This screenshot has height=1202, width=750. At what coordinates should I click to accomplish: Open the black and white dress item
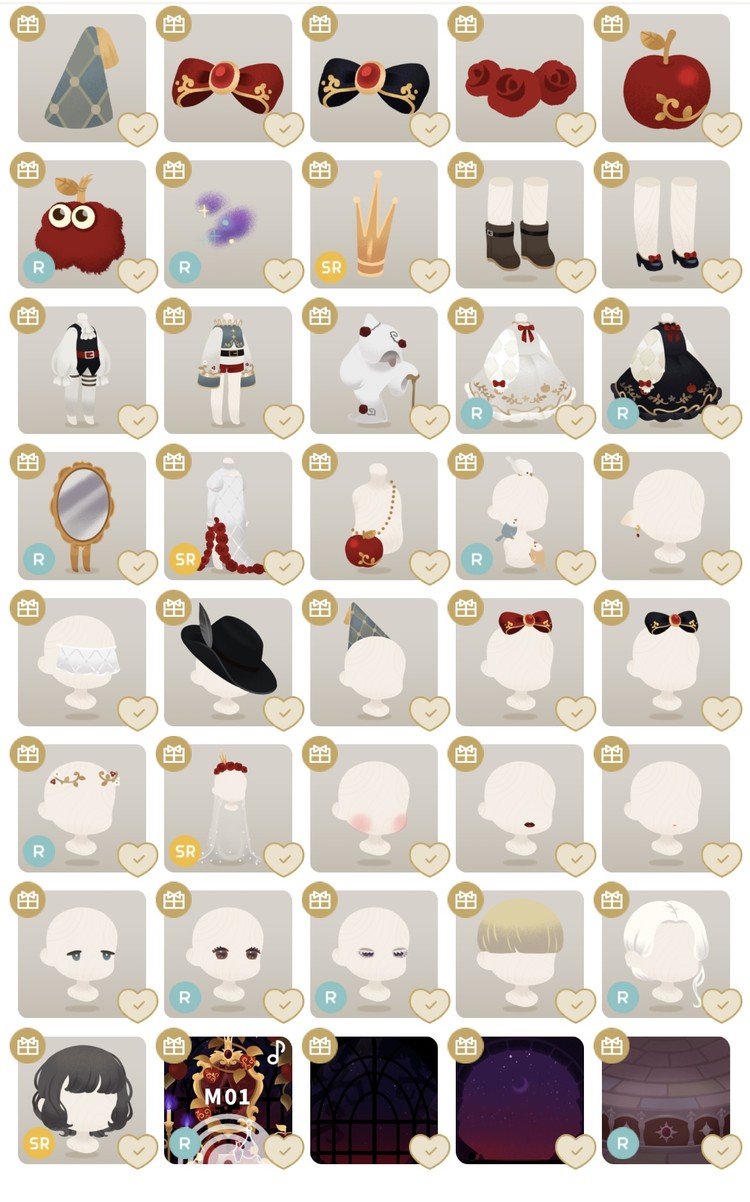pos(665,368)
